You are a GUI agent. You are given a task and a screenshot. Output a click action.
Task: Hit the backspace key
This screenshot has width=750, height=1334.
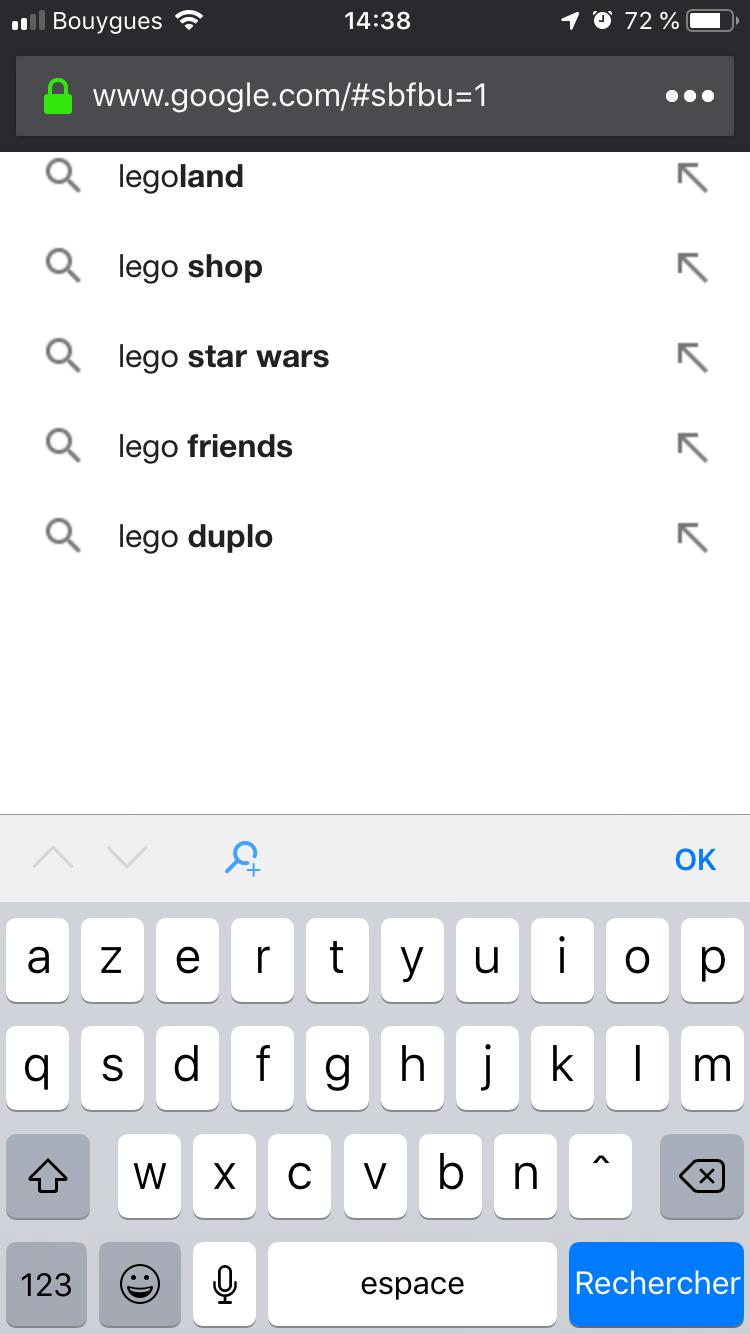(x=701, y=1177)
